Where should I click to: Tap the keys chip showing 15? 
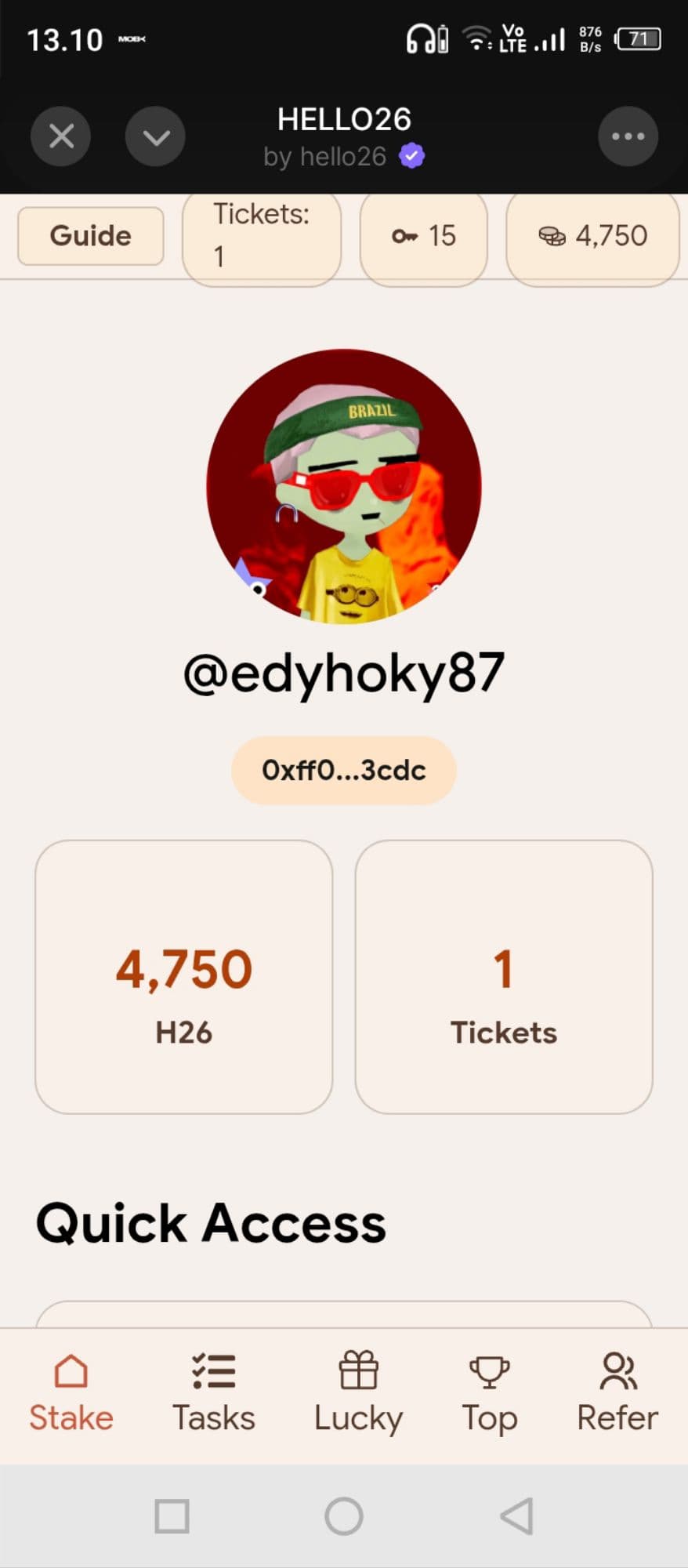point(424,236)
